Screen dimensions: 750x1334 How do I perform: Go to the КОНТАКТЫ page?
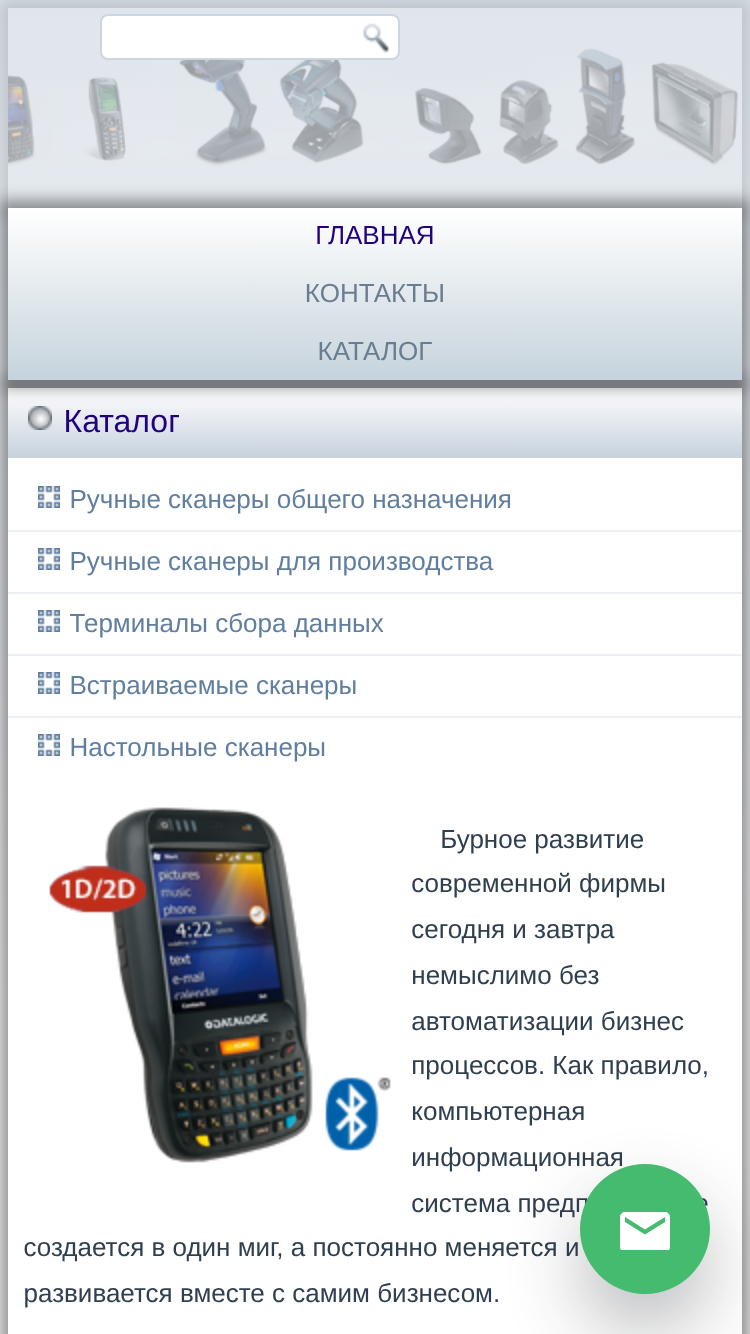click(375, 294)
